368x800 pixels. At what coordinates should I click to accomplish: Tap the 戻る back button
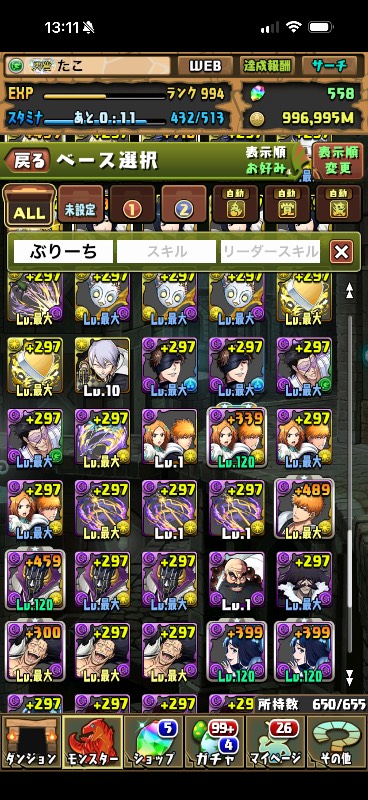pos(28,161)
